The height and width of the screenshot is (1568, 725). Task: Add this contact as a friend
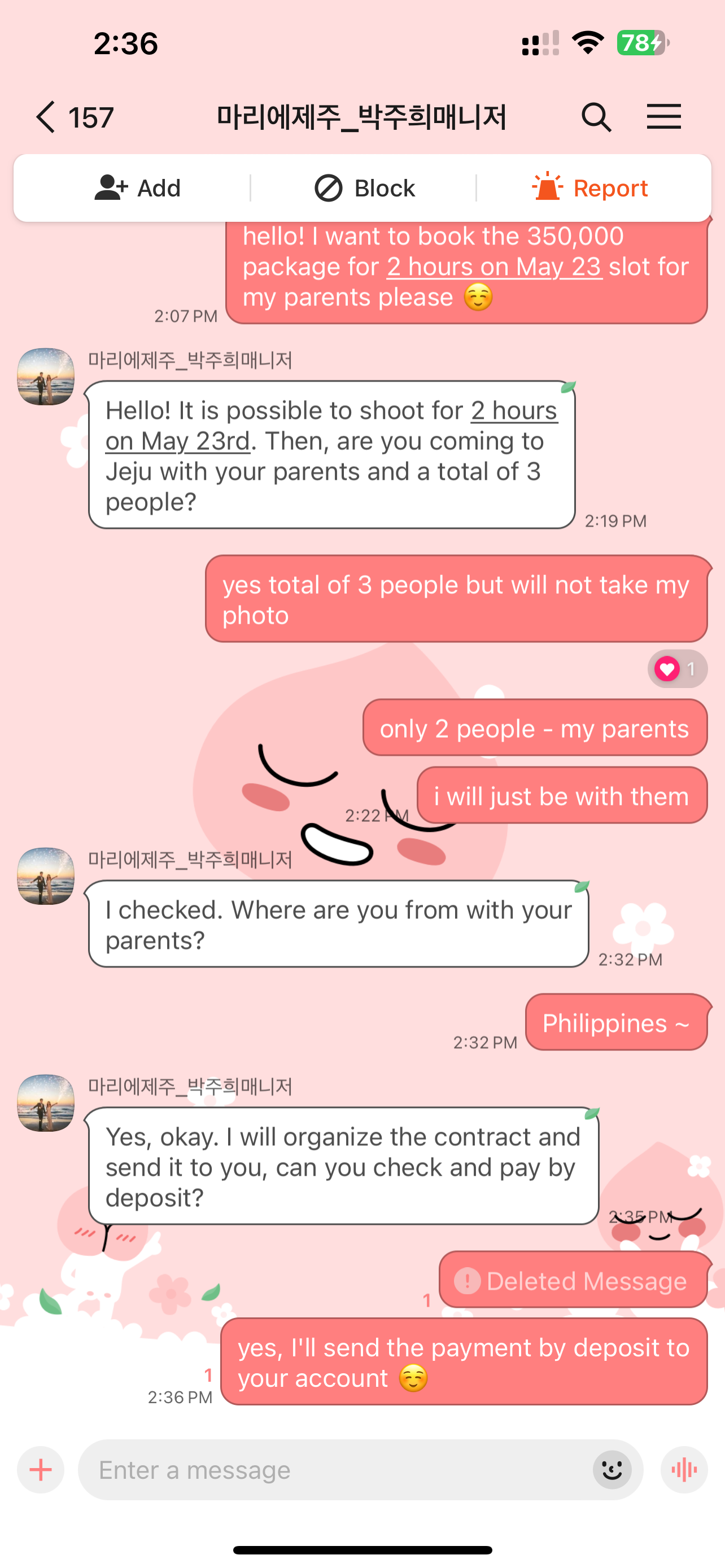coord(138,188)
